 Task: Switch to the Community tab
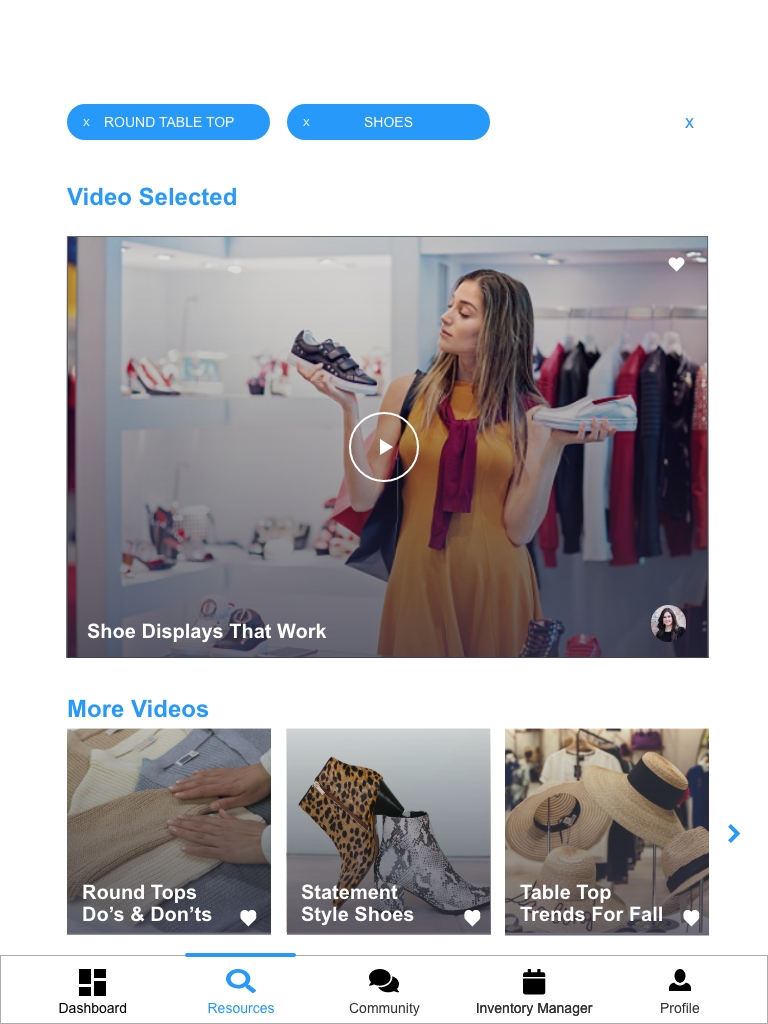[x=384, y=990]
